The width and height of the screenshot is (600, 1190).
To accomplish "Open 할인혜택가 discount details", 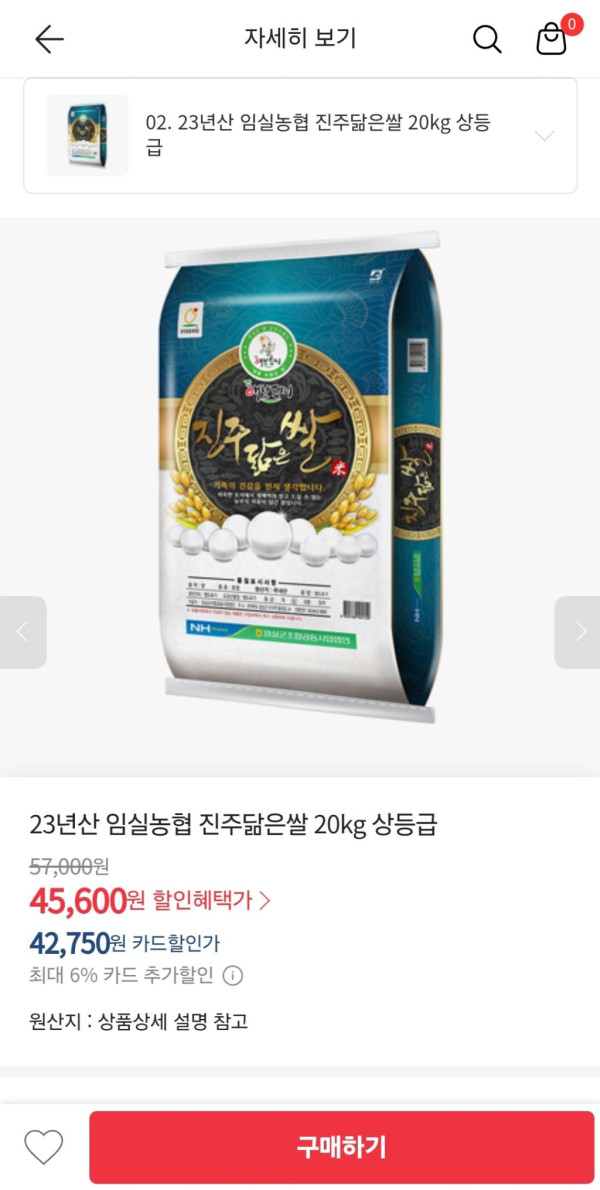I will (x=211, y=900).
